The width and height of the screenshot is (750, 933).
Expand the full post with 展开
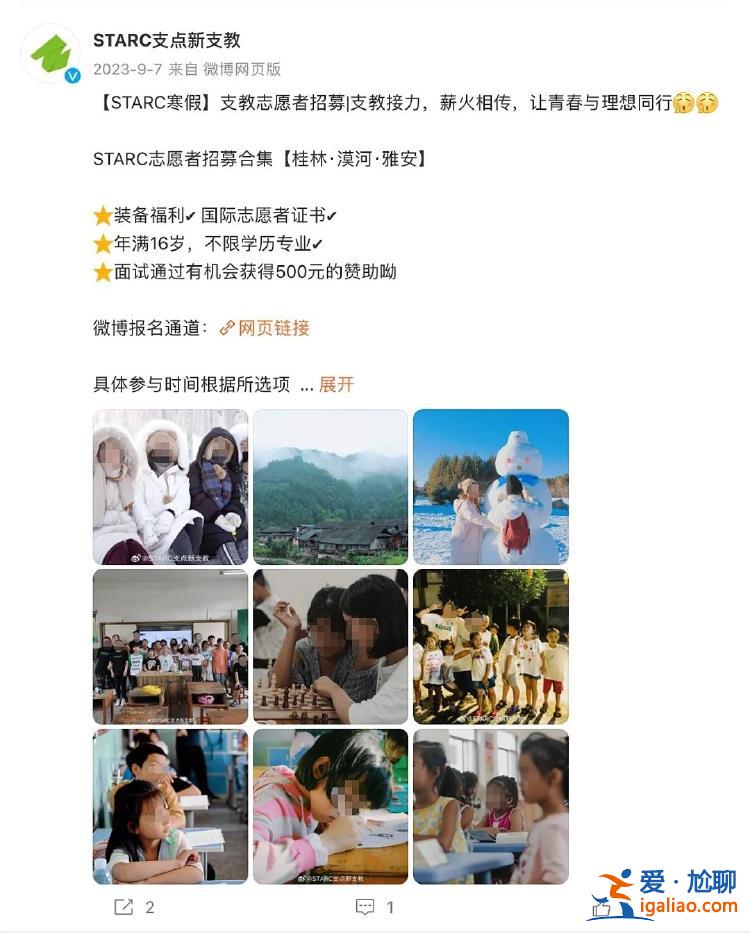[x=336, y=385]
